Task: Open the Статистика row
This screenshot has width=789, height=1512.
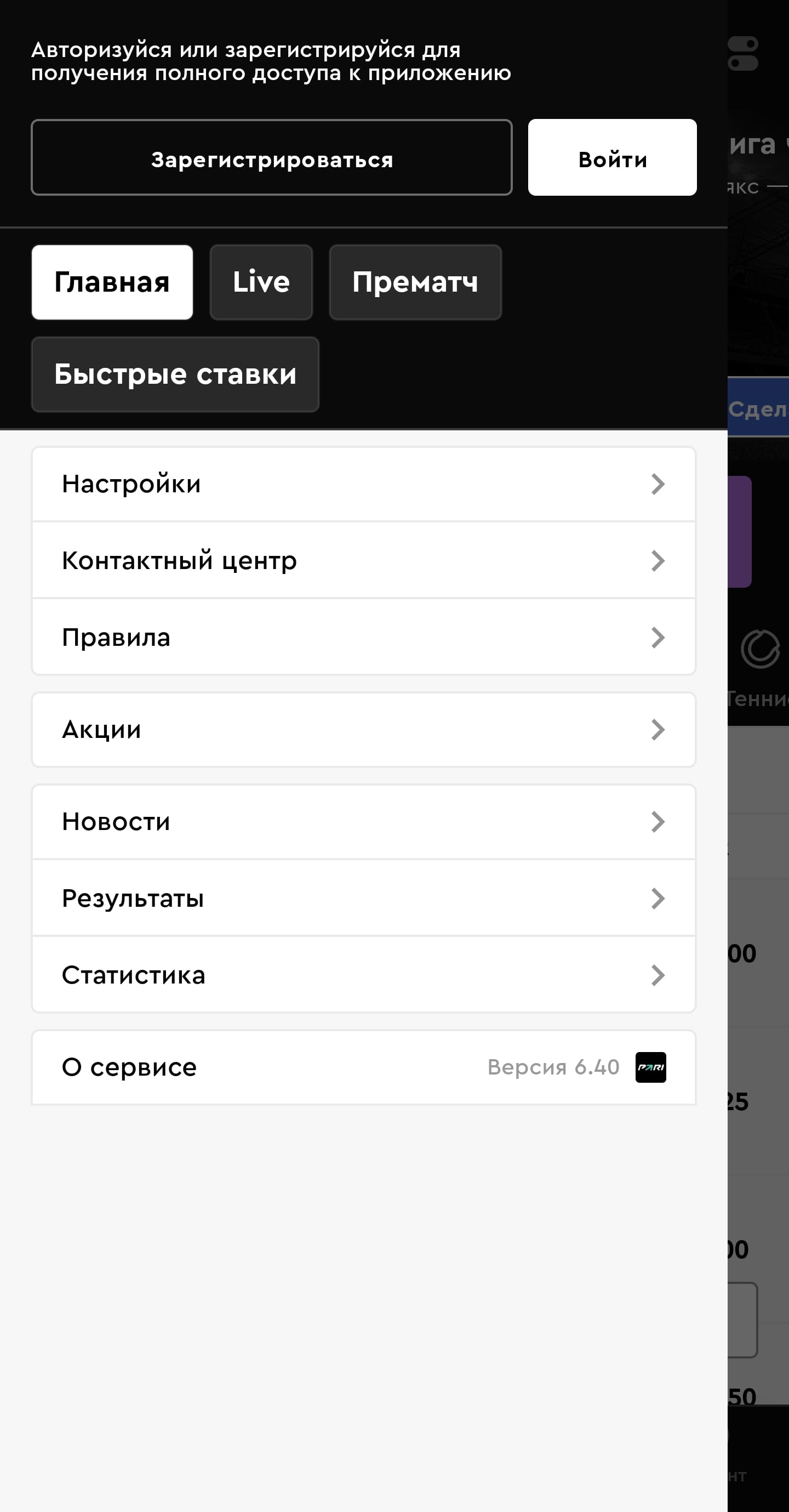Action: (363, 975)
